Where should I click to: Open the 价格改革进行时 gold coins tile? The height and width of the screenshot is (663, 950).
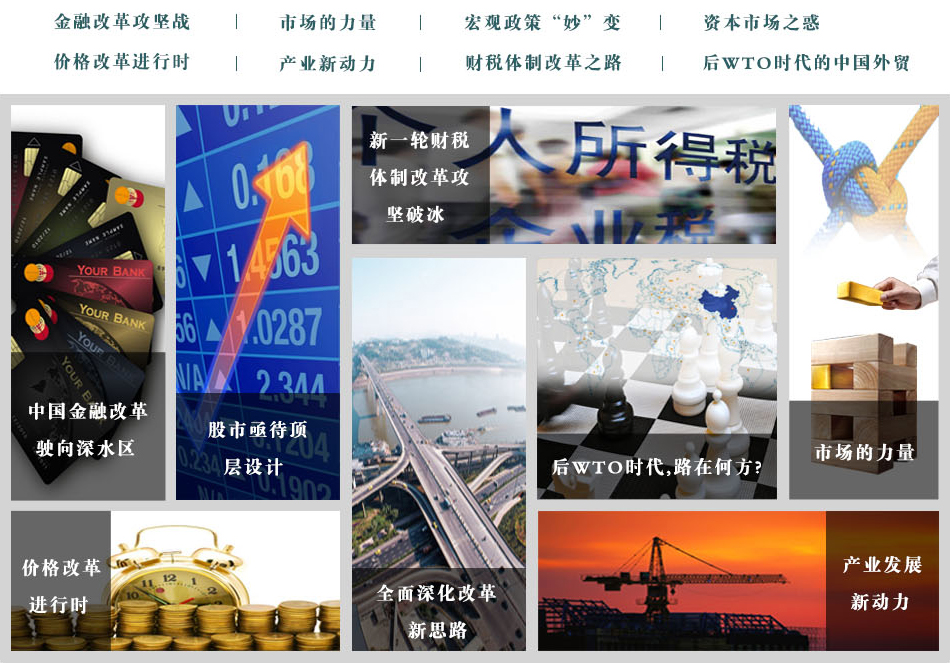click(x=175, y=580)
